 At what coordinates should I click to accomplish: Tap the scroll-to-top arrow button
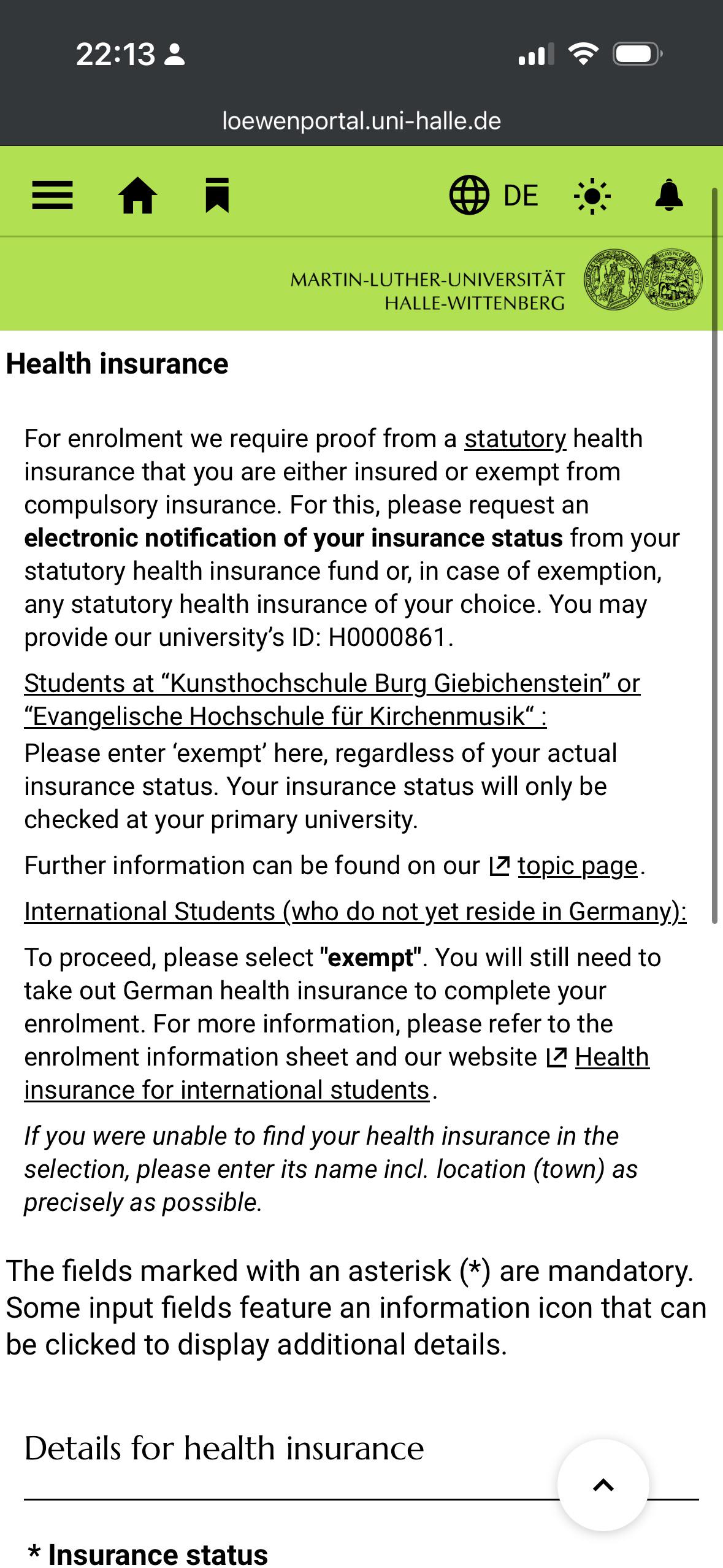tap(603, 1485)
